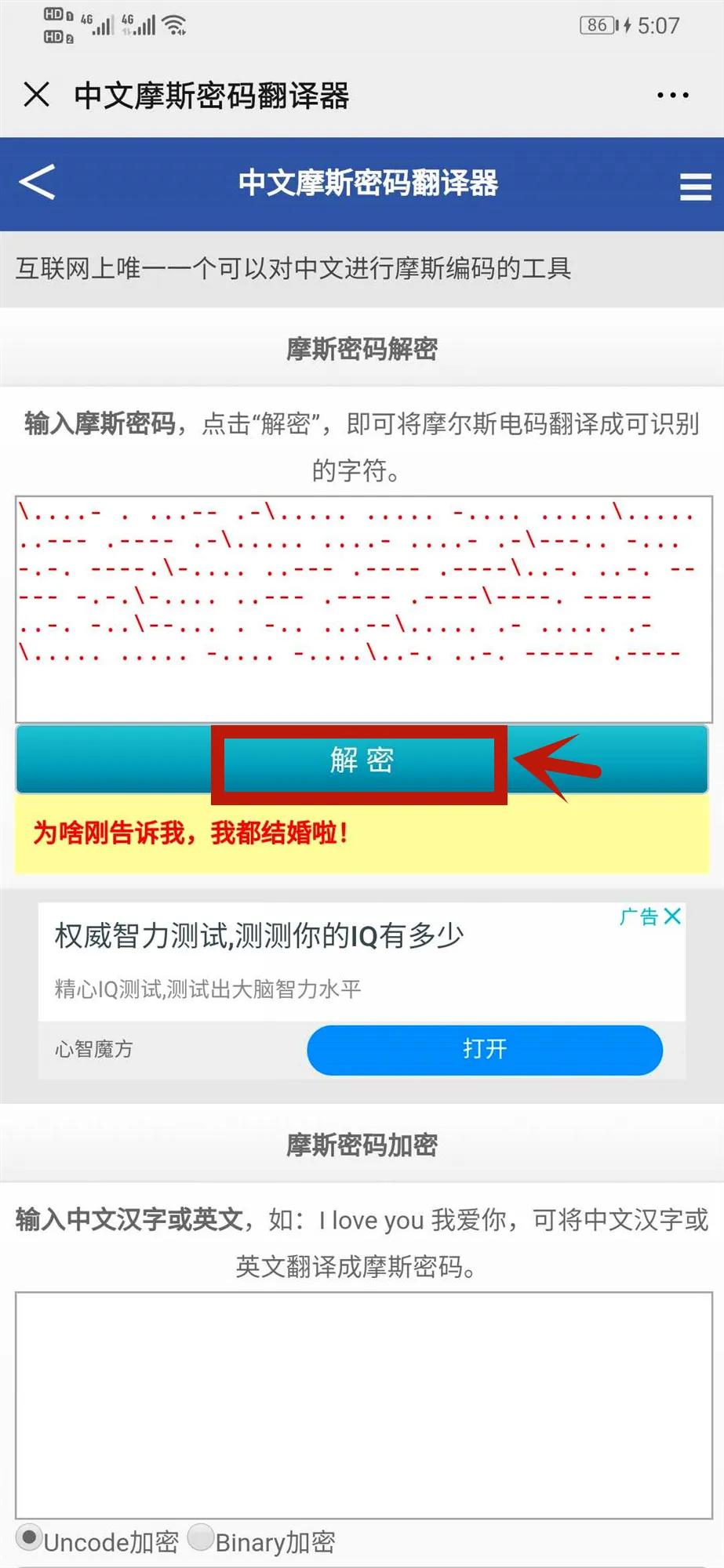
Task: Go back using the blue header arrow
Action: (x=38, y=183)
